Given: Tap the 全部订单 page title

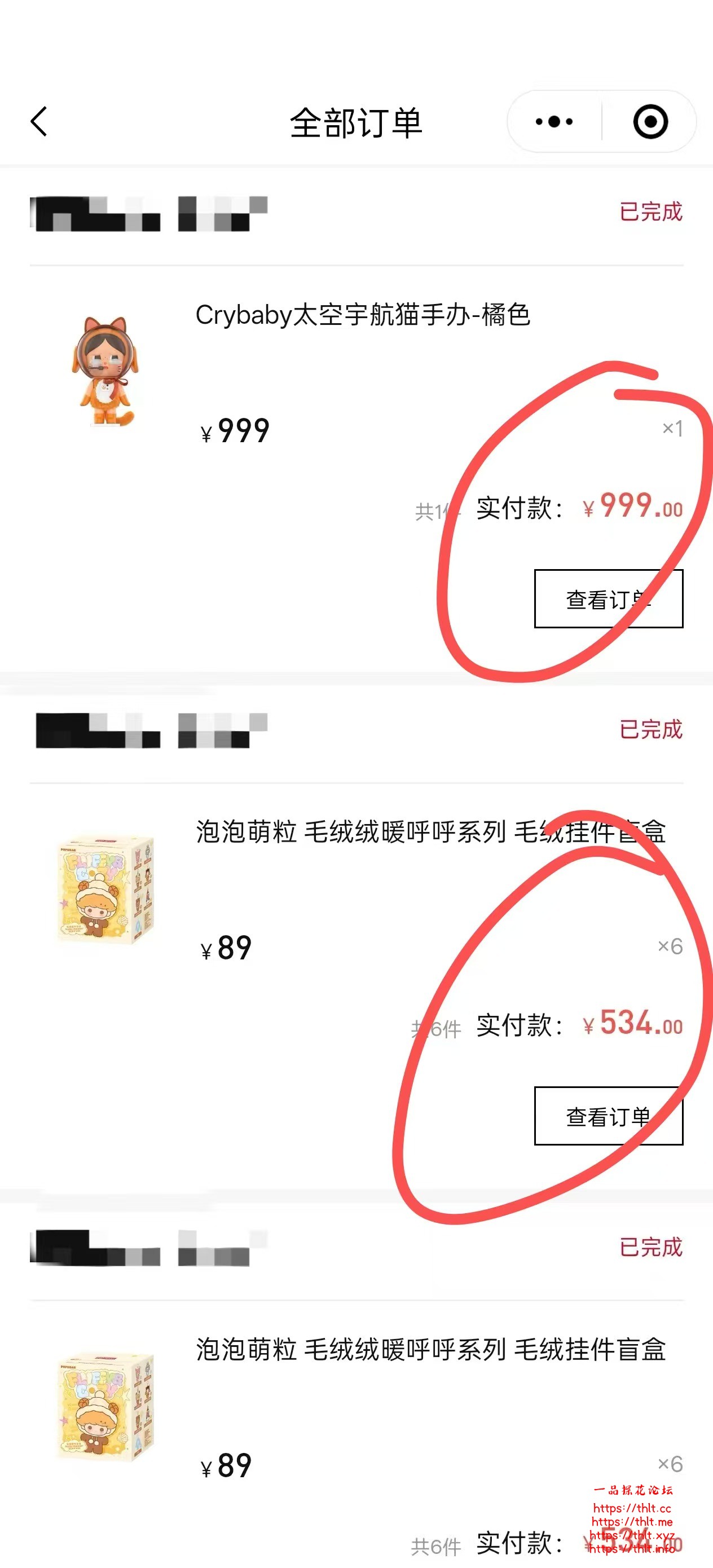Looking at the screenshot, I should pos(356,122).
